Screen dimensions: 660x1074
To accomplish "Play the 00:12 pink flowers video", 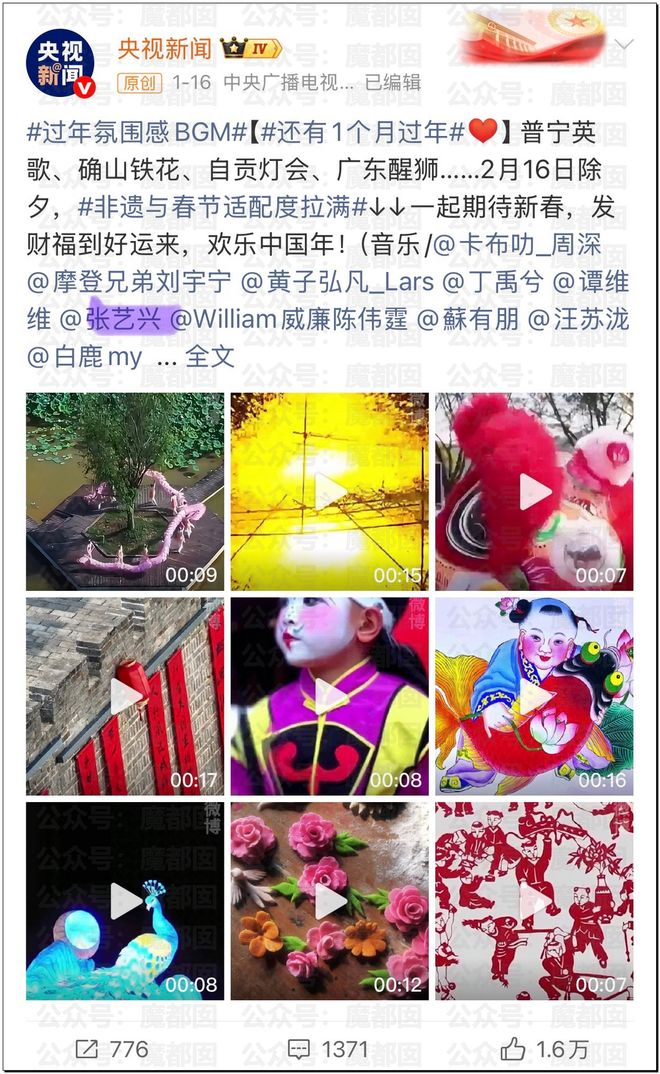I will tap(330, 900).
